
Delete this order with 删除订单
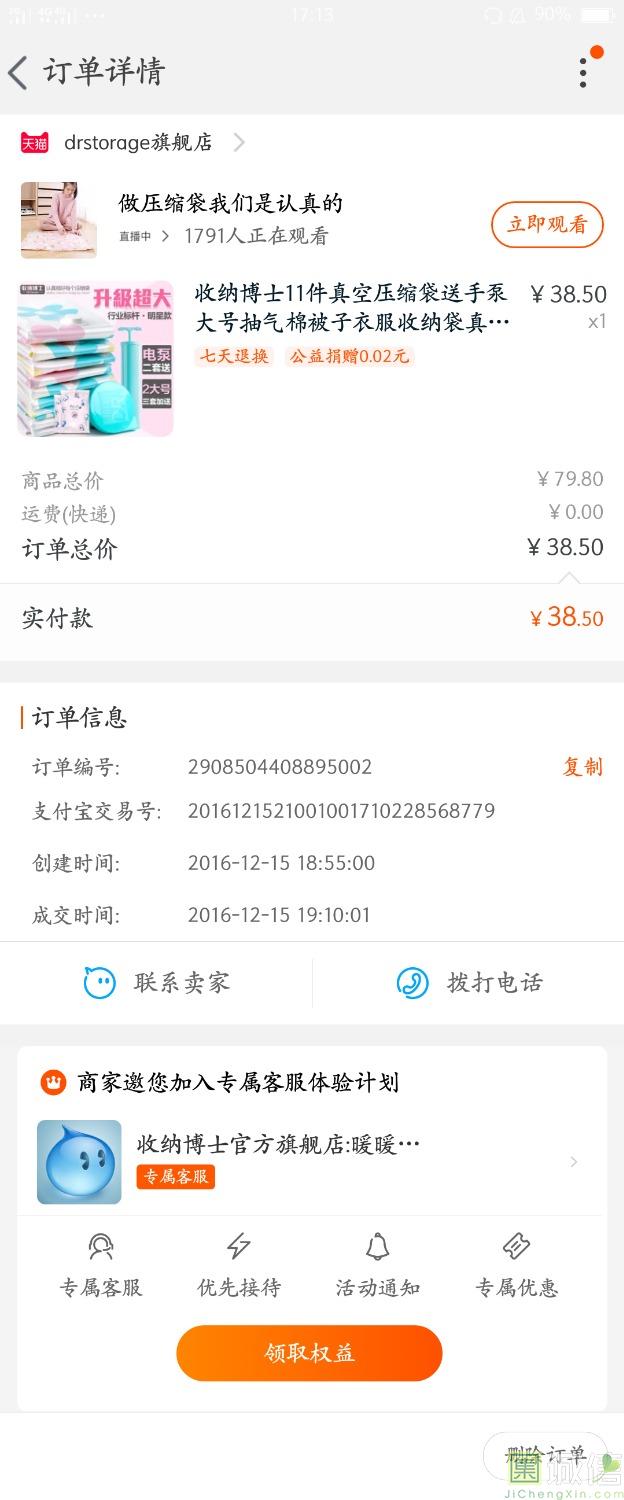pyautogui.click(x=545, y=1455)
